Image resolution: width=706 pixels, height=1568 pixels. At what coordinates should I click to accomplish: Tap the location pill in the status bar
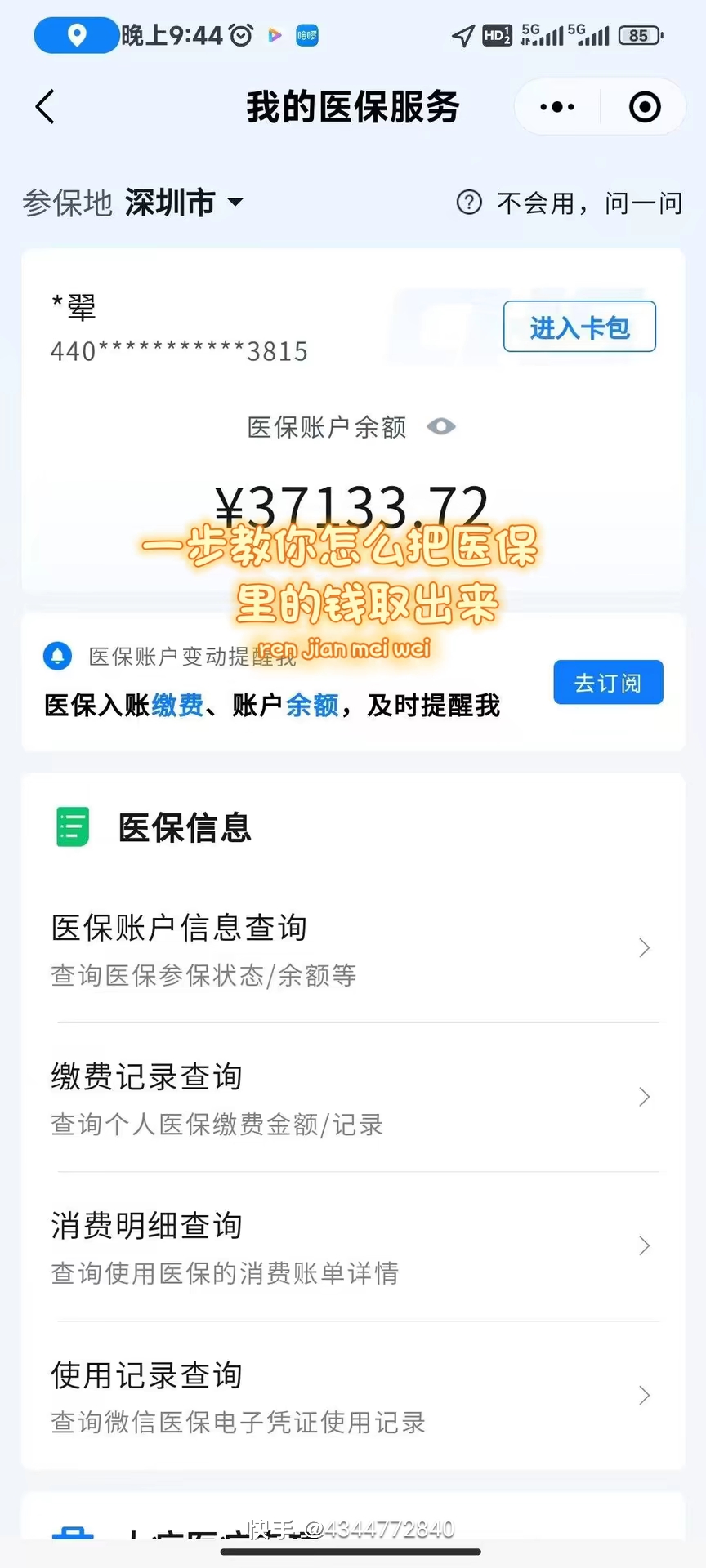[x=75, y=35]
